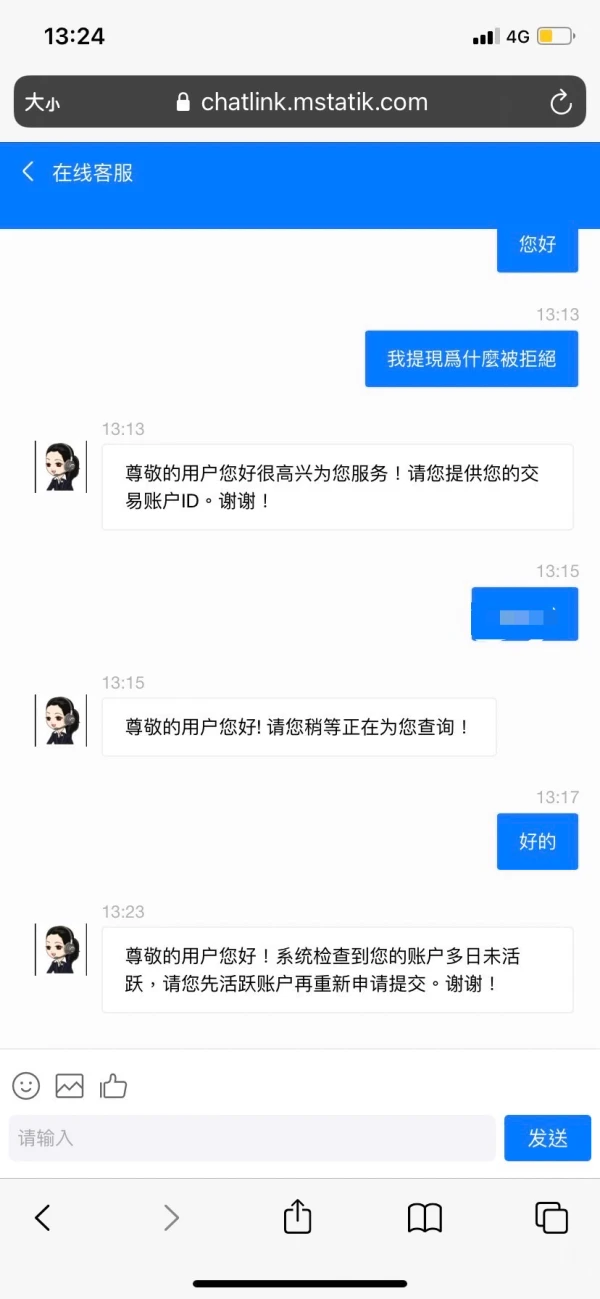Screen dimensions: 600x1299
Task: Open Safari bookmarks
Action: 425,1217
